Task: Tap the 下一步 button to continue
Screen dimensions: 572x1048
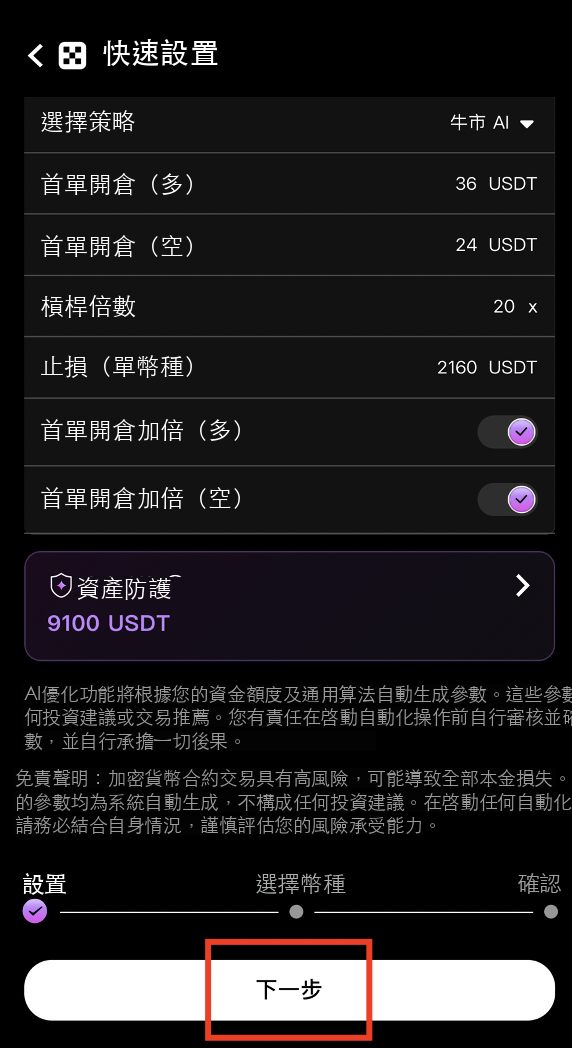Action: point(289,990)
